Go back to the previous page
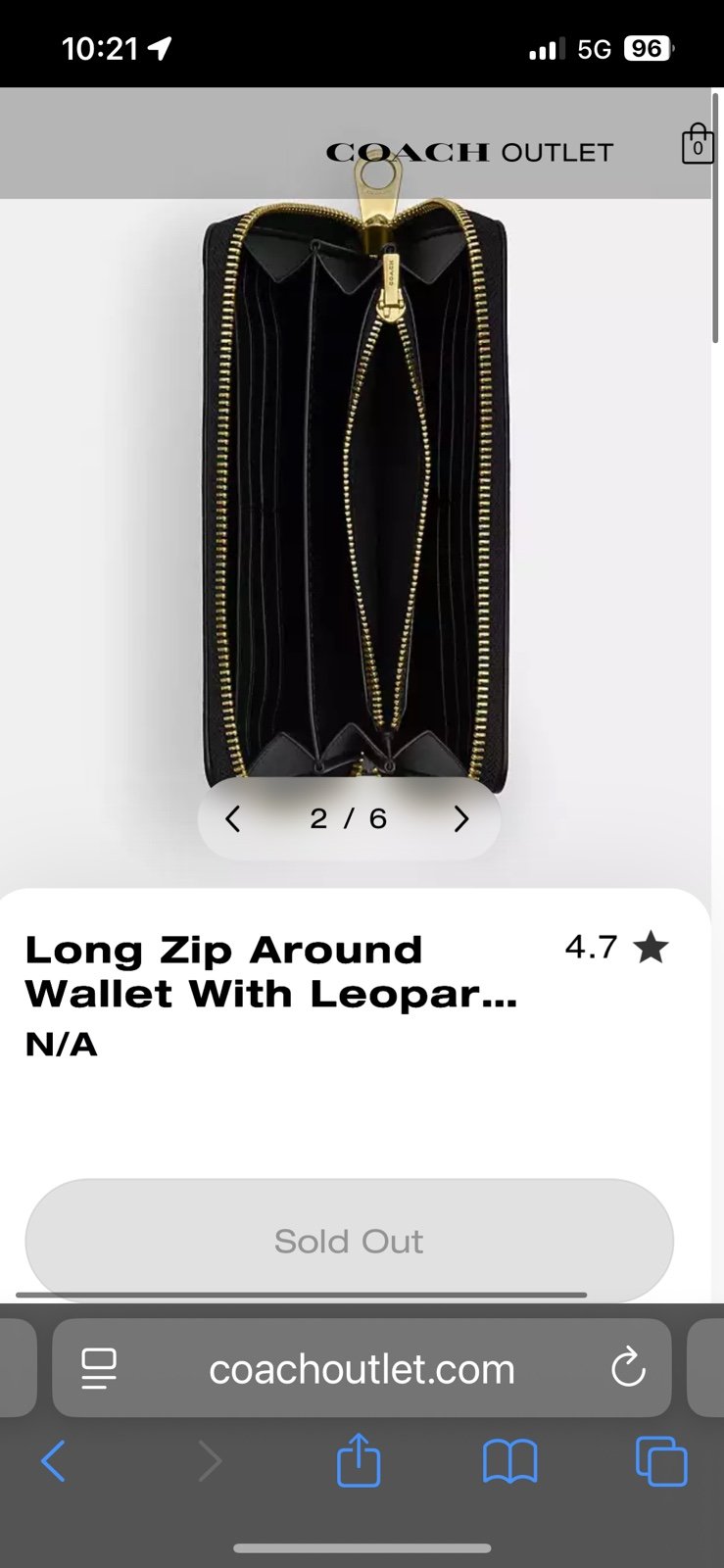 click(x=53, y=1461)
